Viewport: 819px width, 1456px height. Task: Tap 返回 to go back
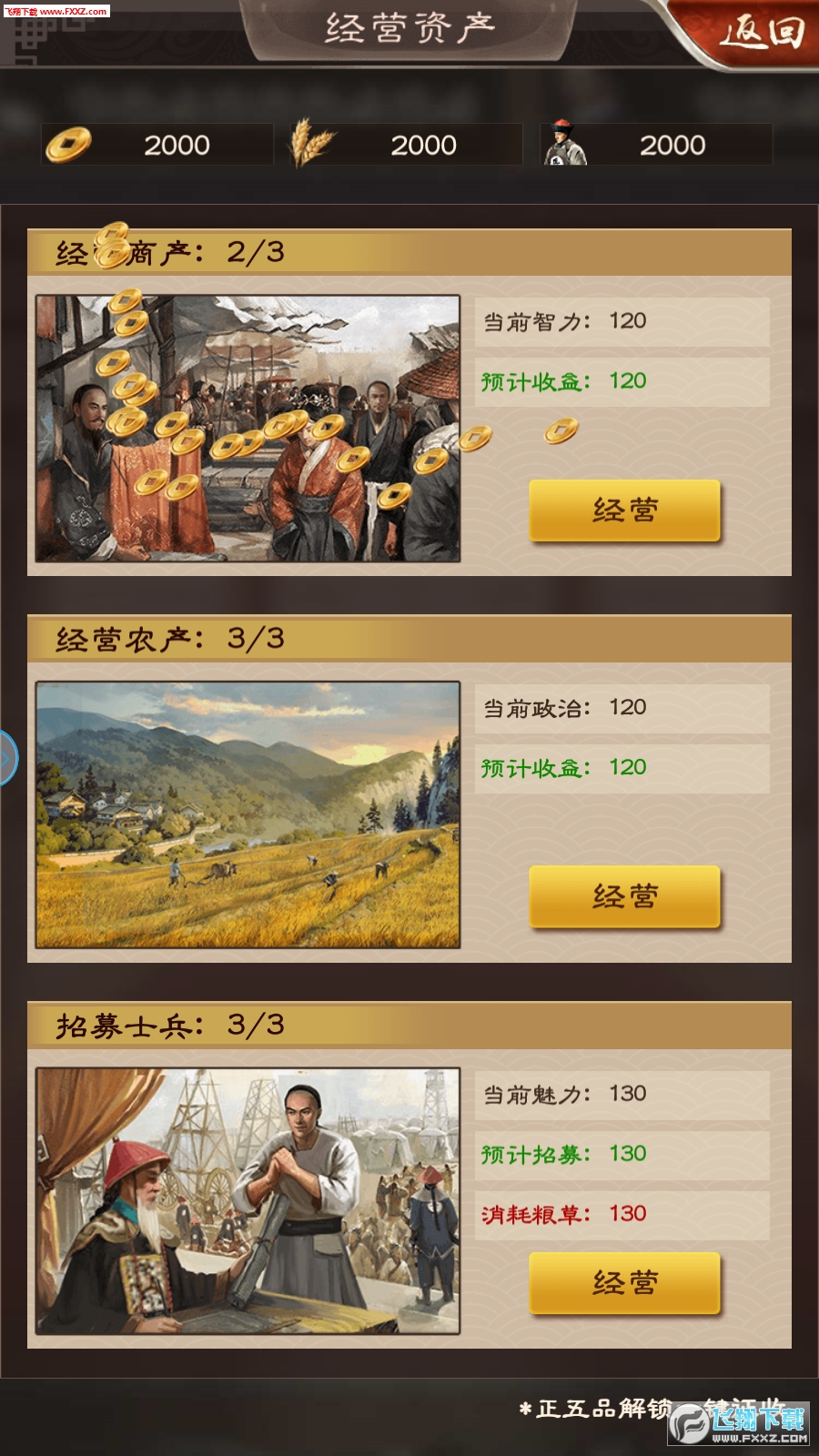click(x=761, y=33)
